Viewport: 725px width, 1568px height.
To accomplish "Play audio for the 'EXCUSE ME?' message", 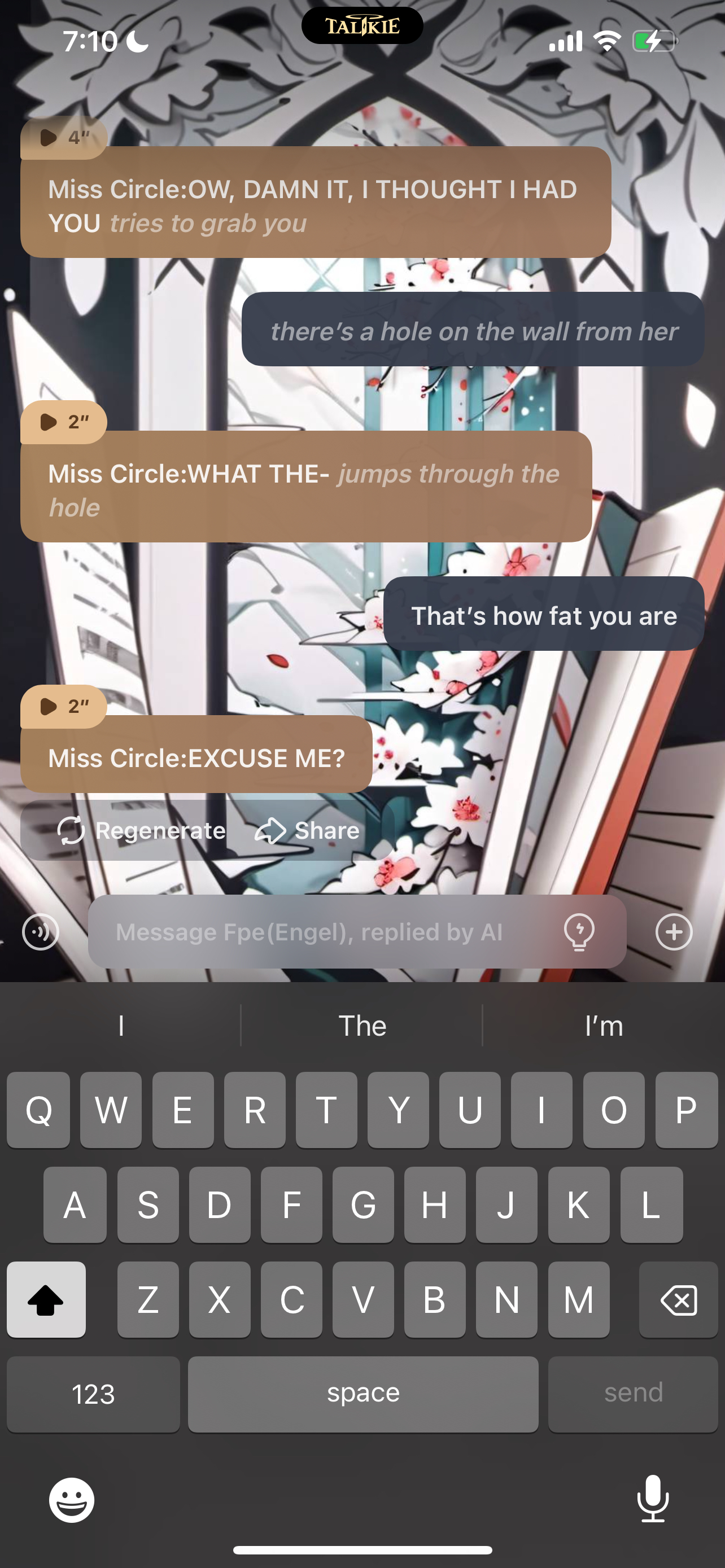I will [x=63, y=706].
